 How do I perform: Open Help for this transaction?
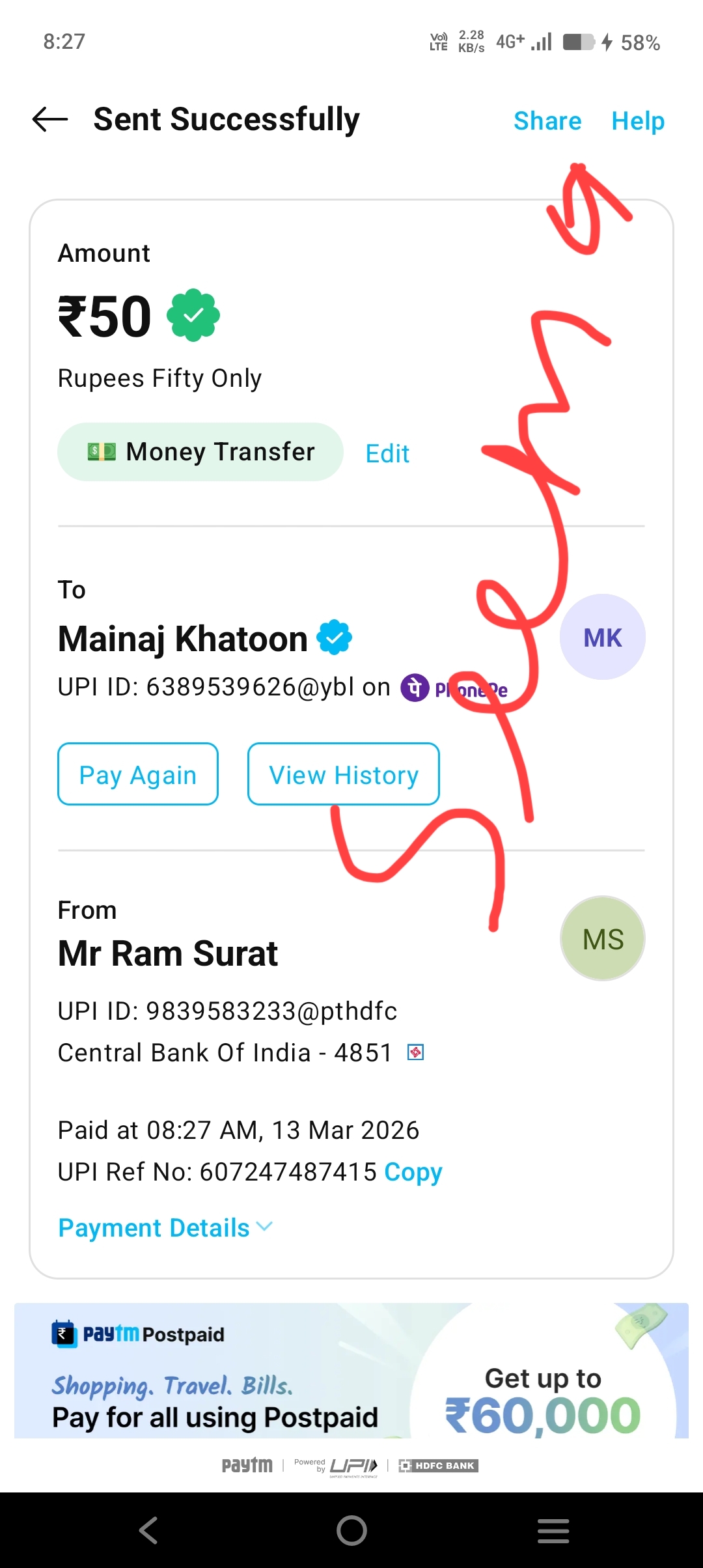click(637, 121)
